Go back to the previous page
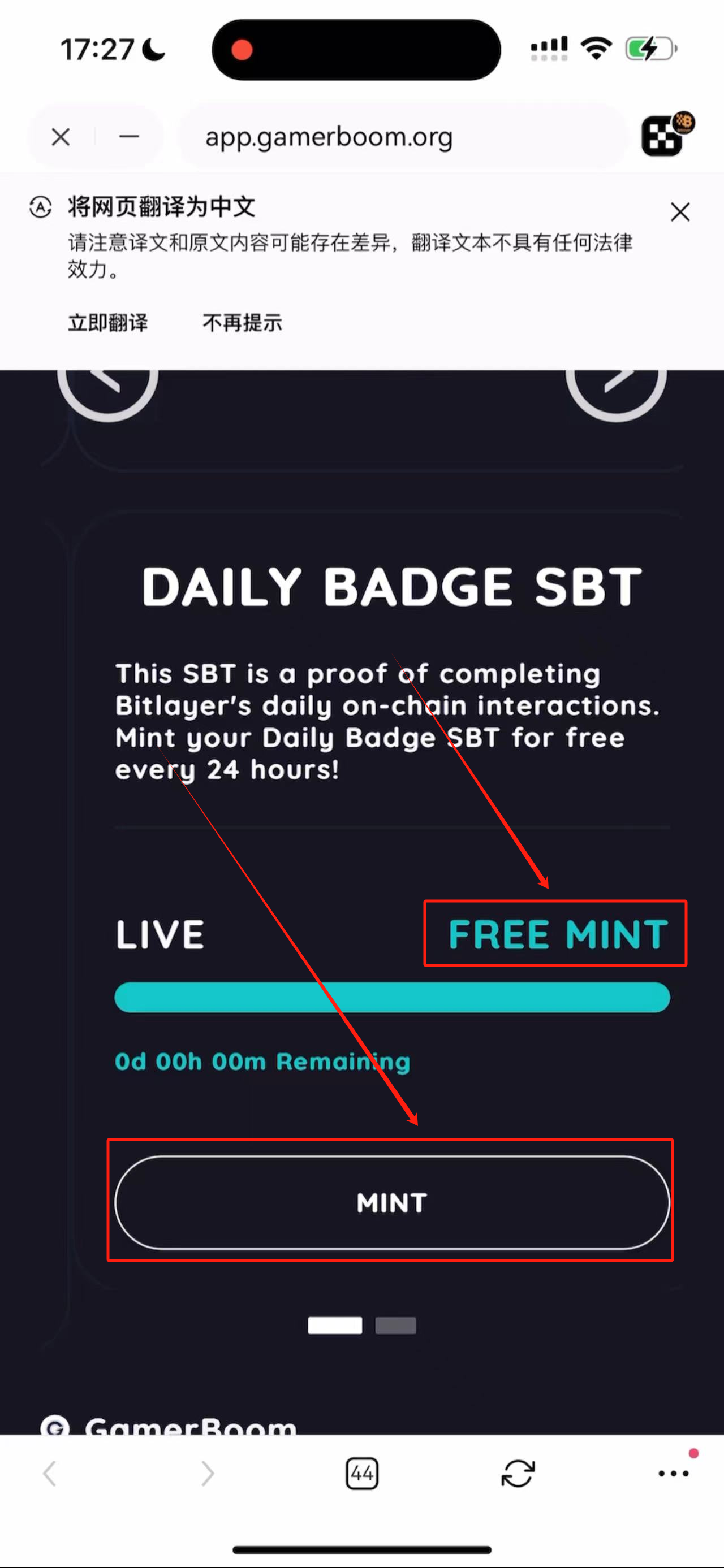The height and width of the screenshot is (1568, 724). click(50, 1474)
